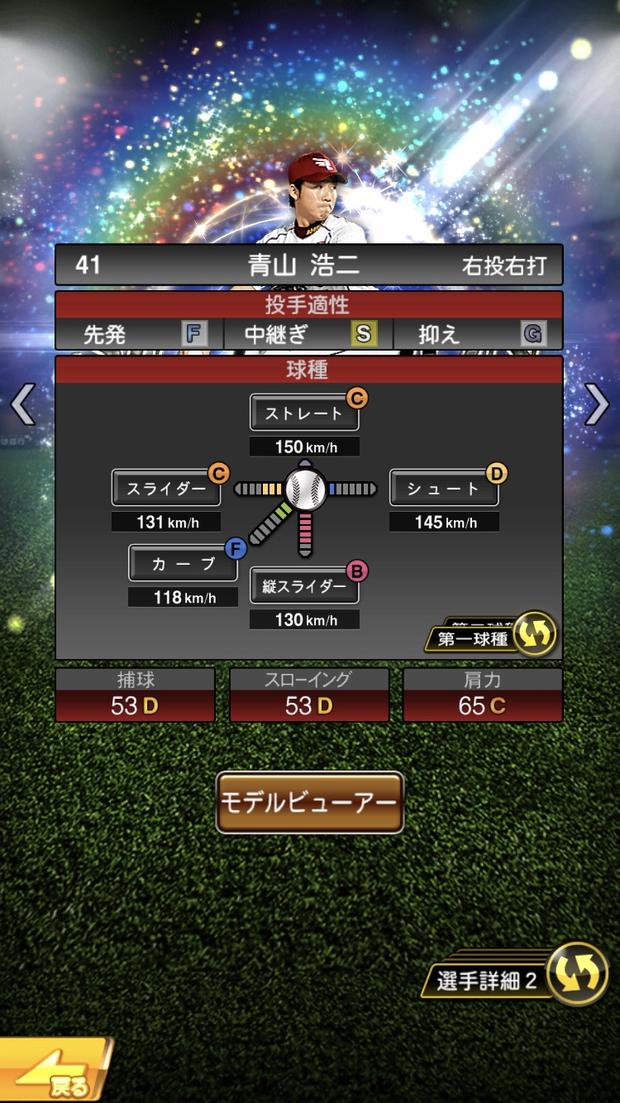Select the ストレート pitch type
The width and height of the screenshot is (620, 1103).
point(303,413)
